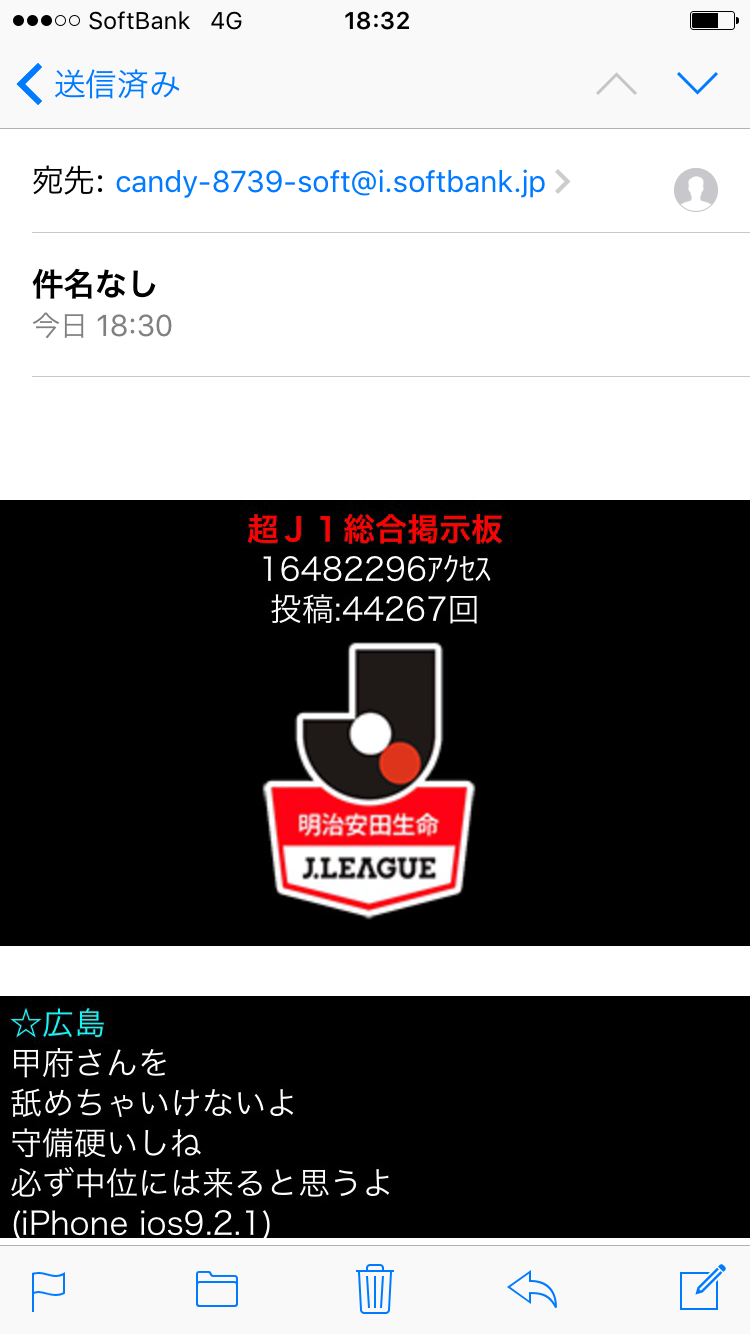
Task: Flag this email
Action: pos(49,1289)
